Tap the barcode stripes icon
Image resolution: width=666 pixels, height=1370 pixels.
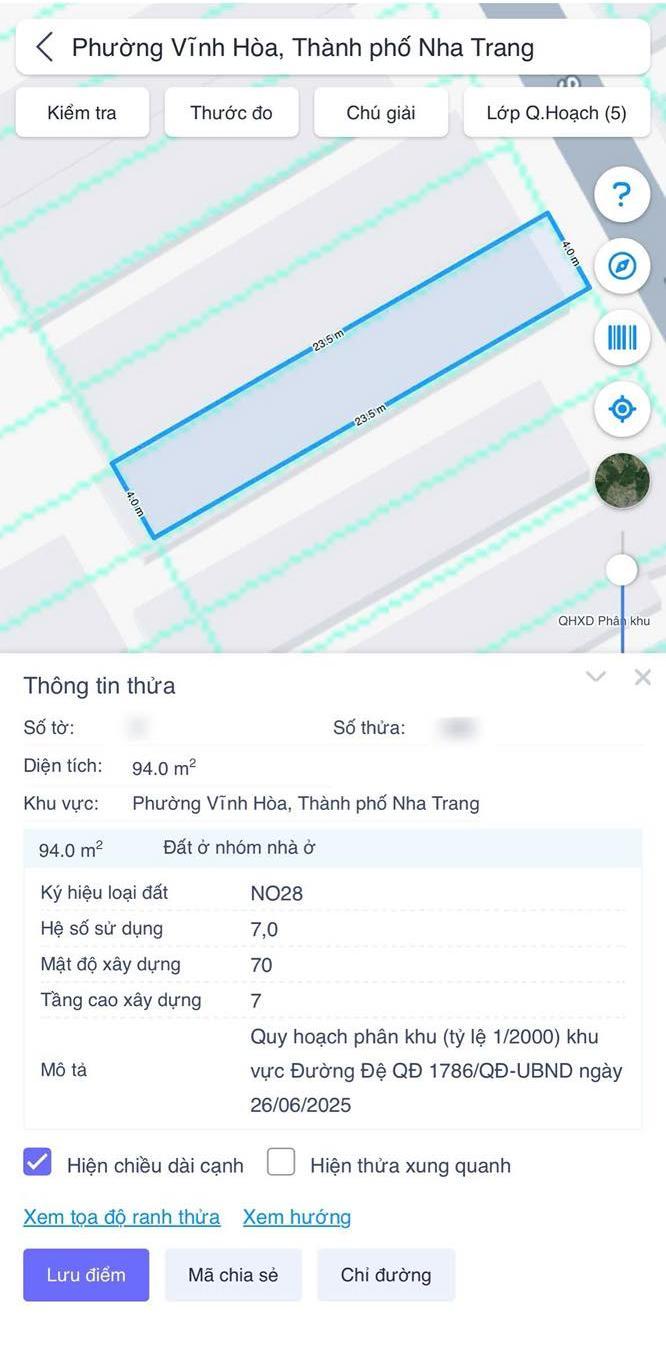click(x=622, y=337)
